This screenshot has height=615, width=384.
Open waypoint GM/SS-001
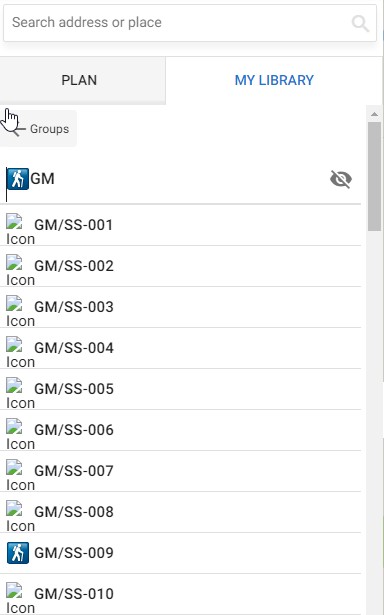(x=180, y=226)
